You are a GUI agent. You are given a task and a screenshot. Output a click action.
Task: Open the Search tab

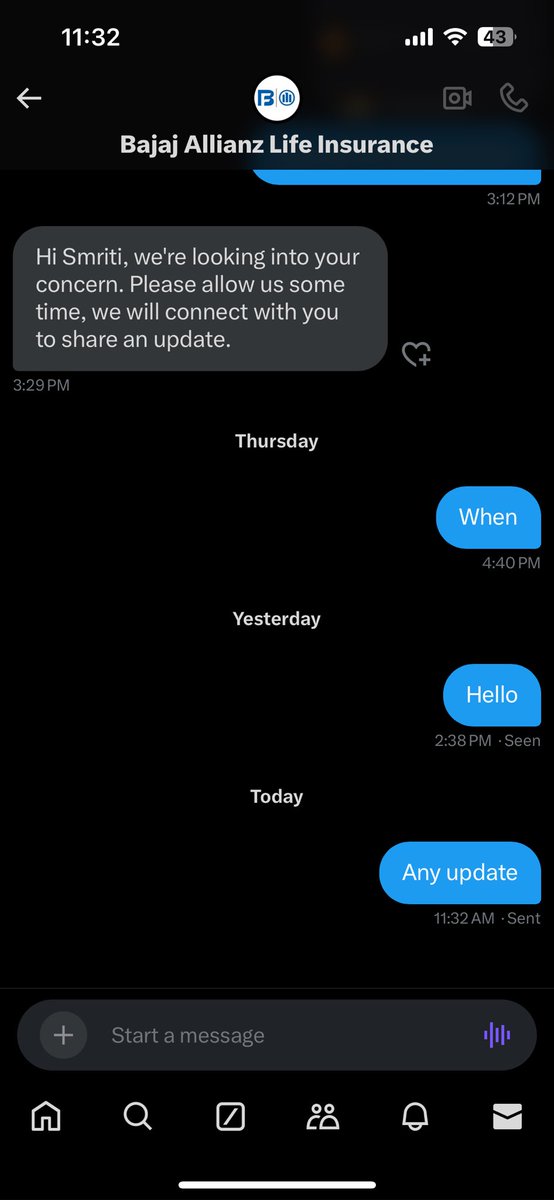(x=138, y=1116)
